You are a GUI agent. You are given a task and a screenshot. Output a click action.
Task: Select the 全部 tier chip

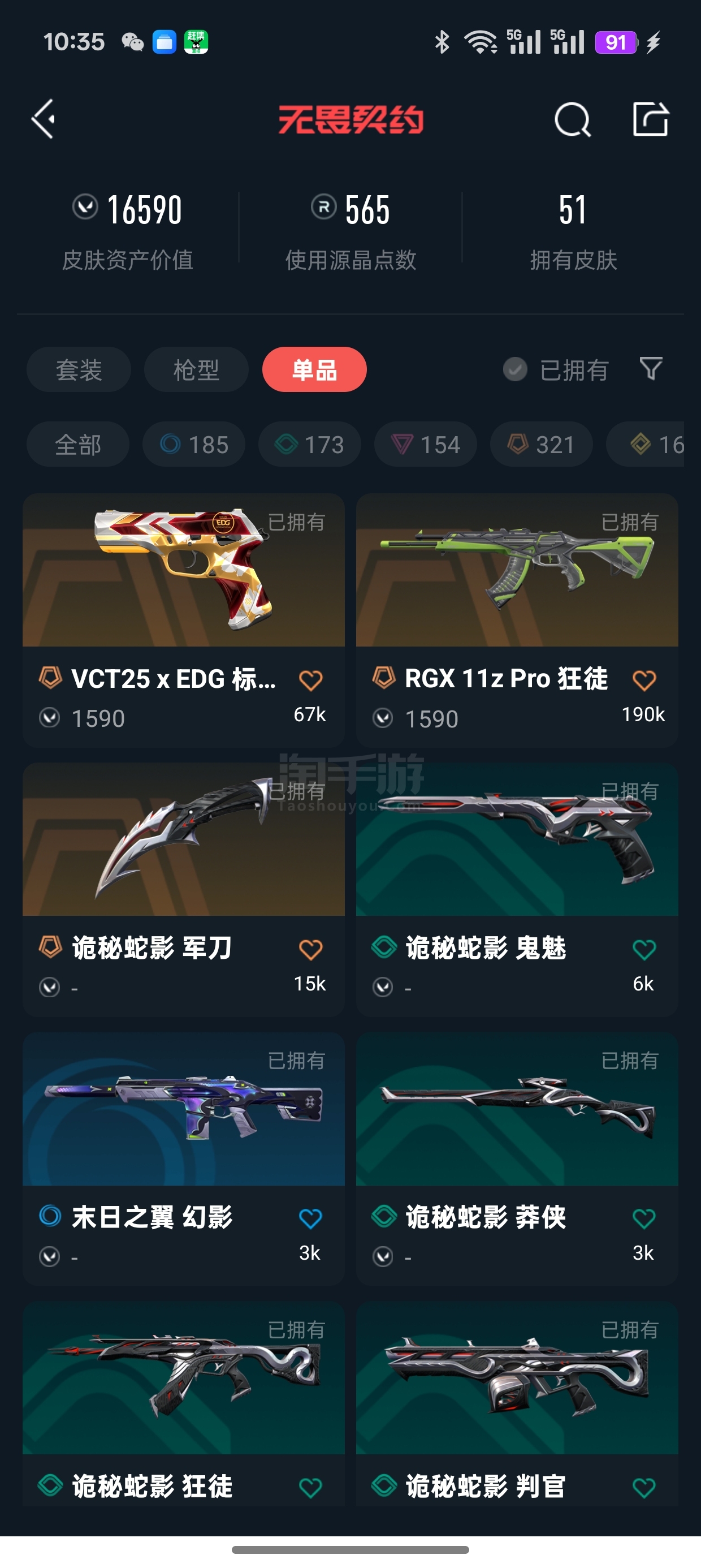78,445
